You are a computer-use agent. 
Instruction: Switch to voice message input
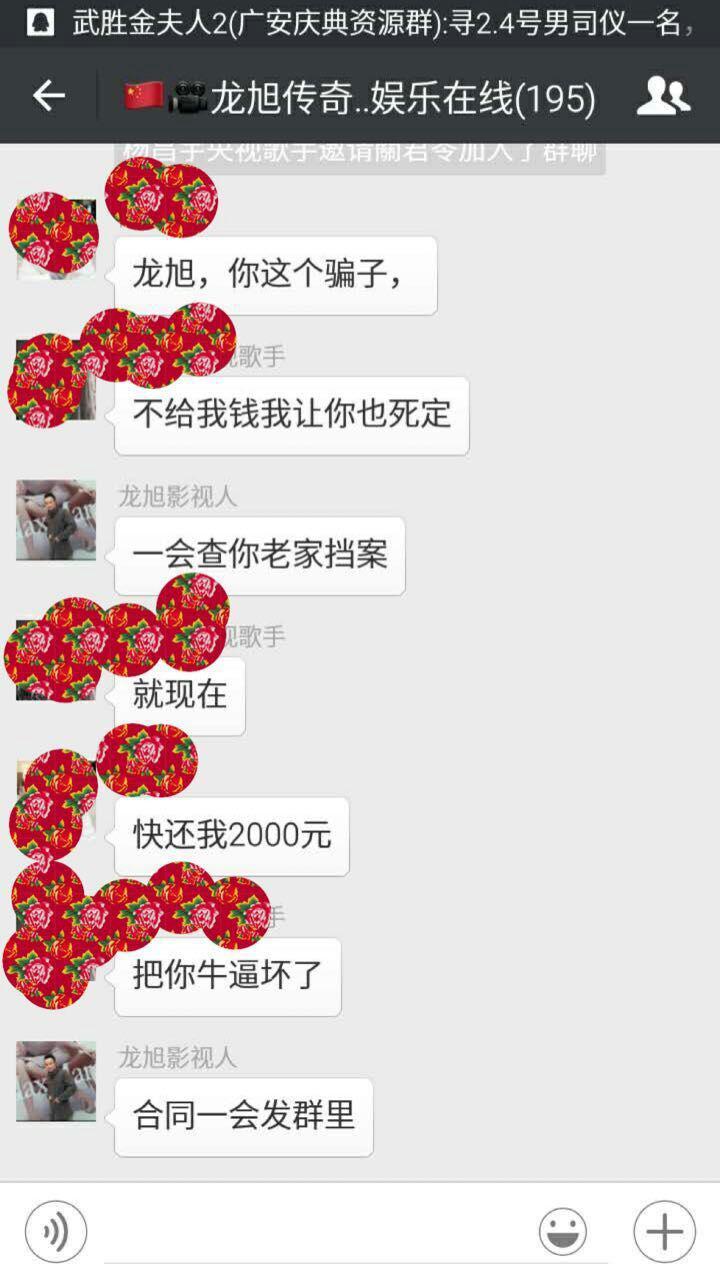[x=55, y=1232]
